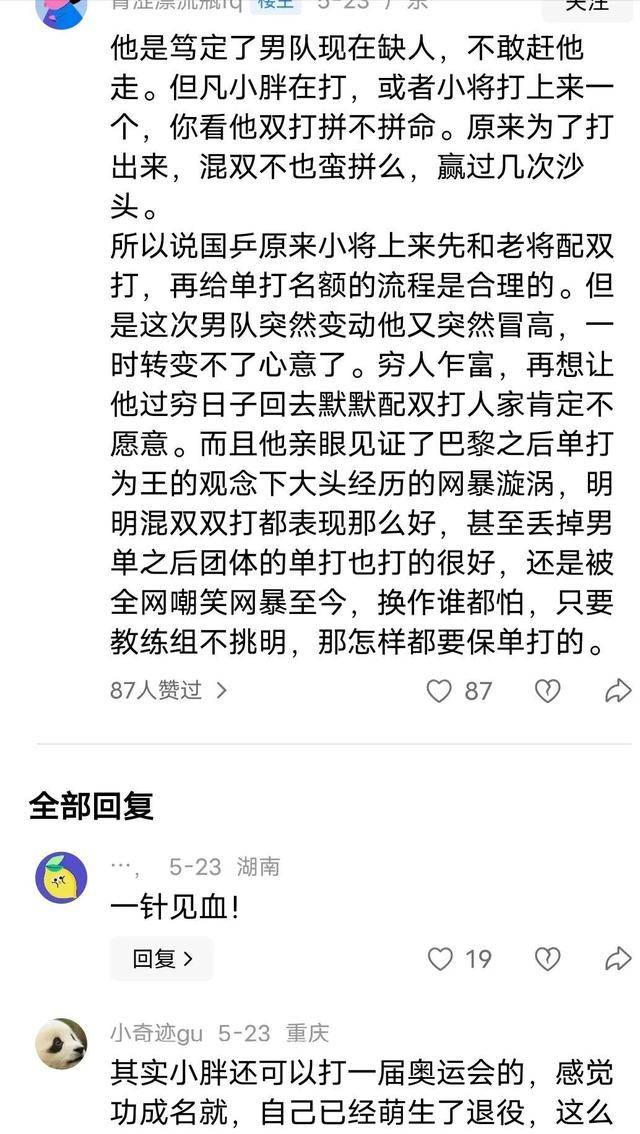The width and height of the screenshot is (640, 1134).
Task: Share the 一针见血 comment
Action: click(618, 959)
